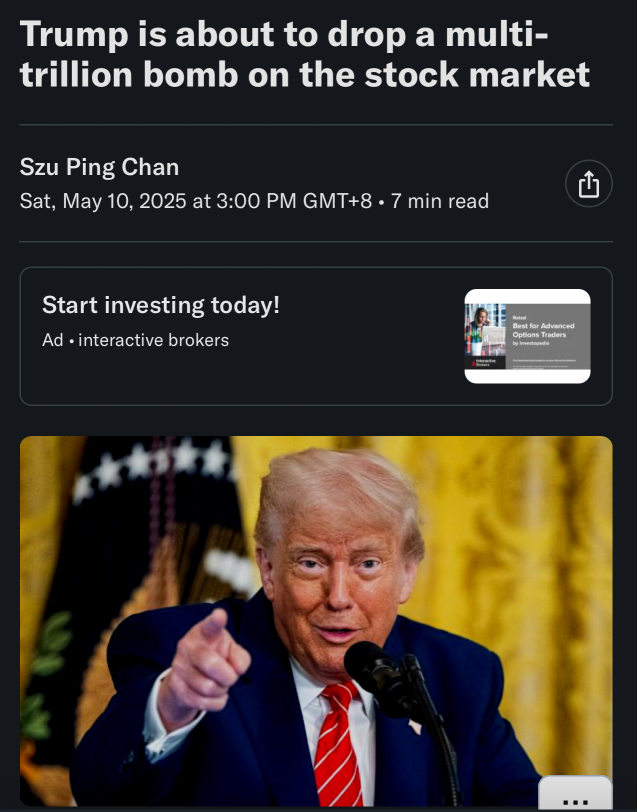Open author Szu Ping Chan's page
This screenshot has width=637, height=812.
coord(99,167)
